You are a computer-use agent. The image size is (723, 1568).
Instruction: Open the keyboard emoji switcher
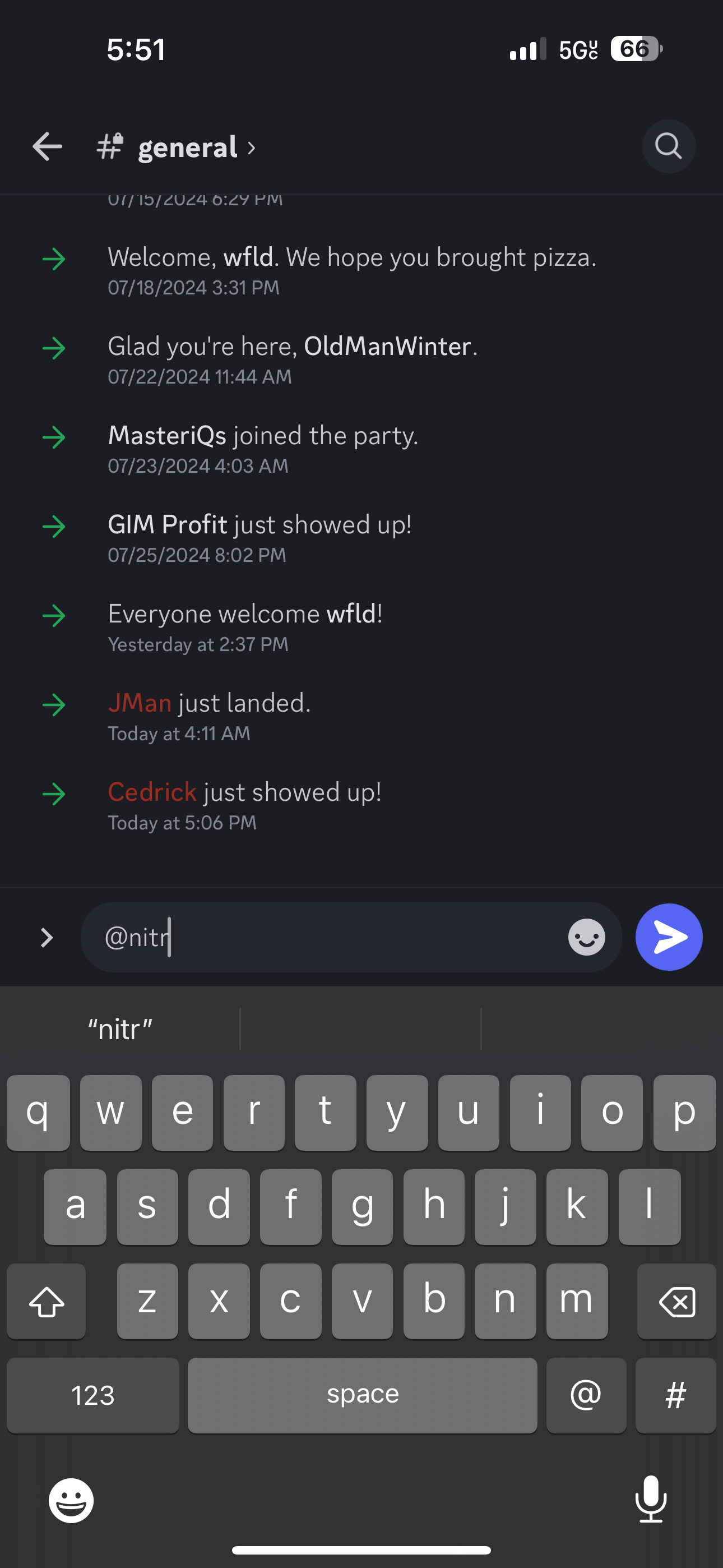point(71,1500)
